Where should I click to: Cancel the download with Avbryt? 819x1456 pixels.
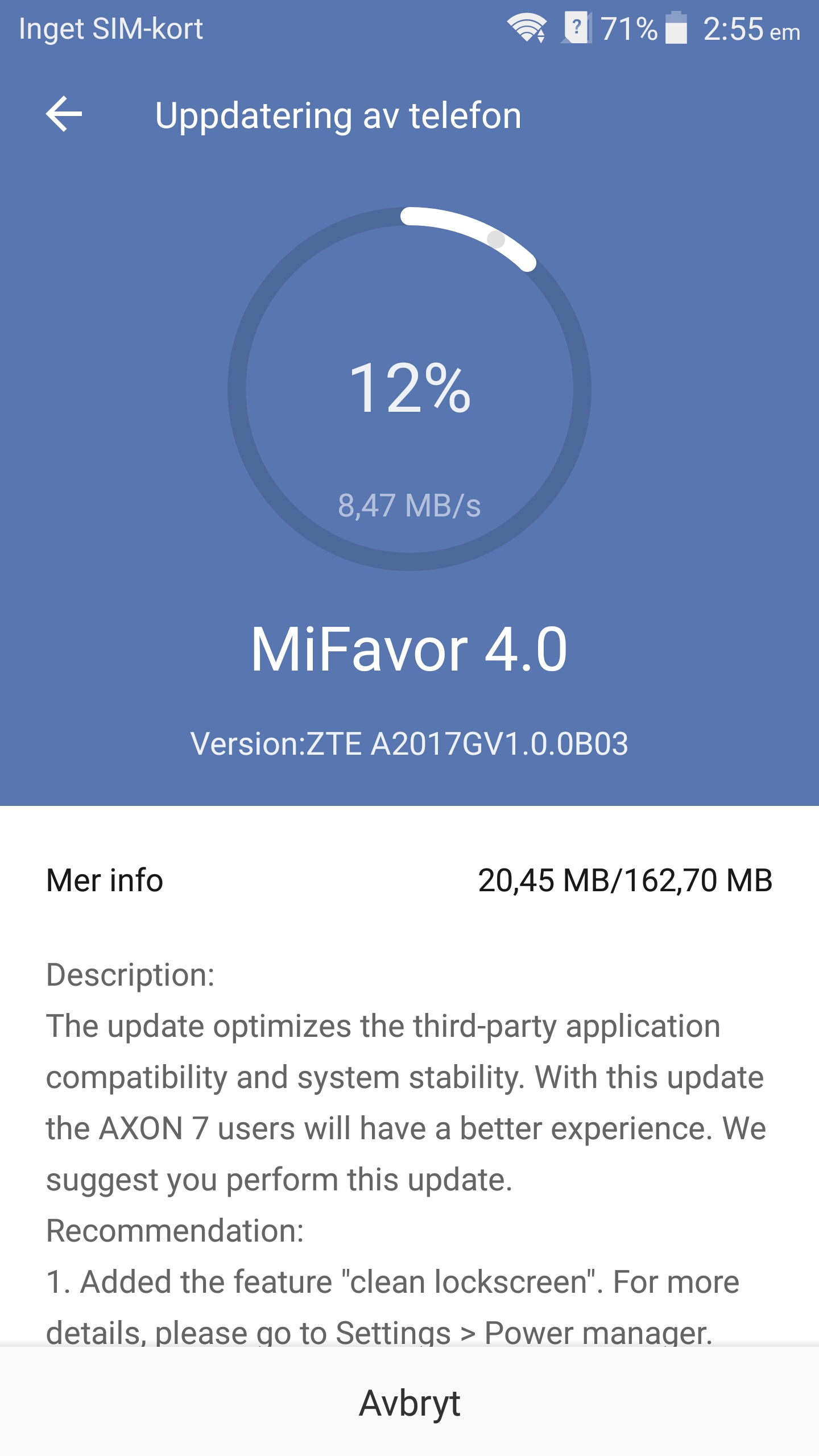pos(409,1403)
